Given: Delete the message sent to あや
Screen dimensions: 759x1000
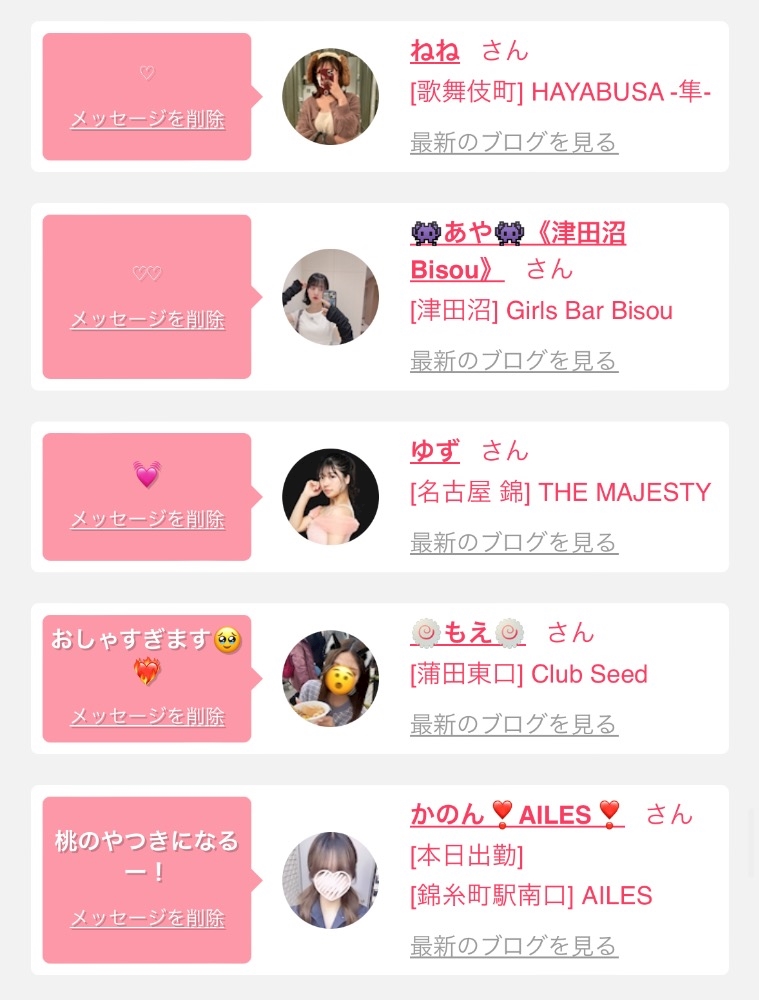Looking at the screenshot, I should coord(147,320).
